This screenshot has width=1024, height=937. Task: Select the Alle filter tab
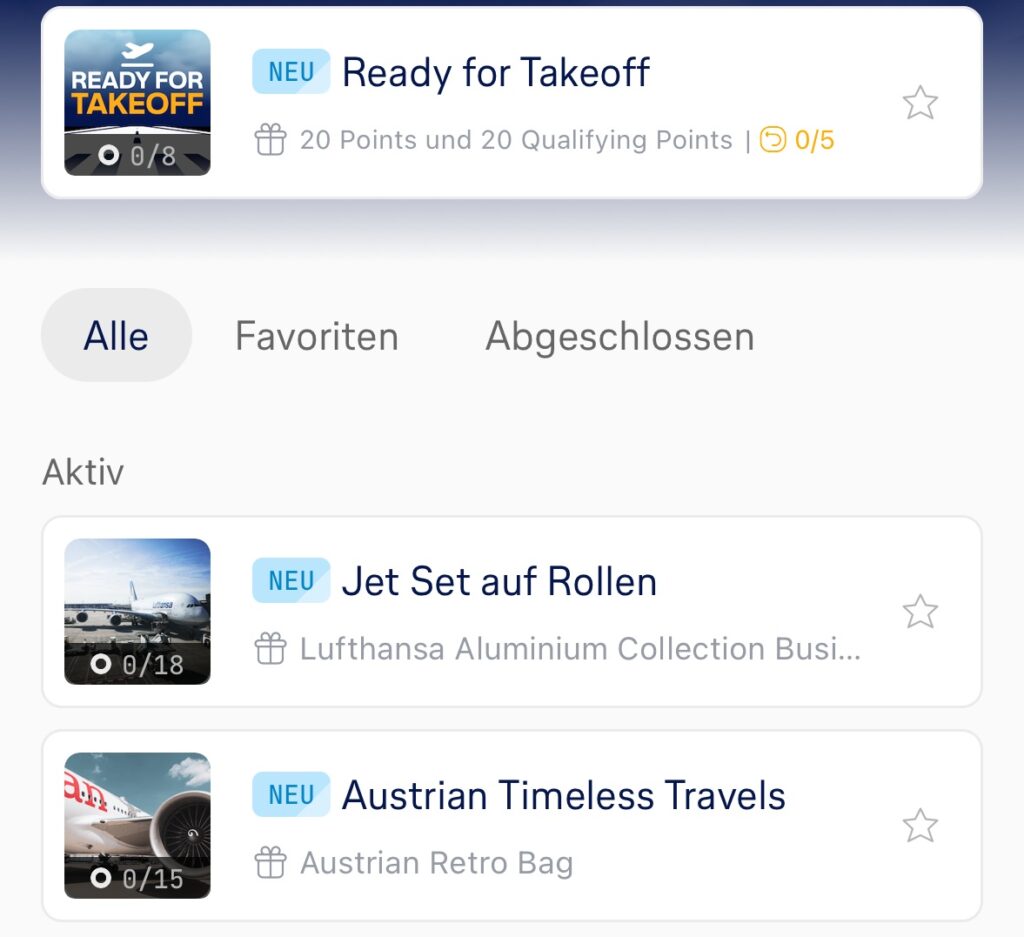[116, 336]
